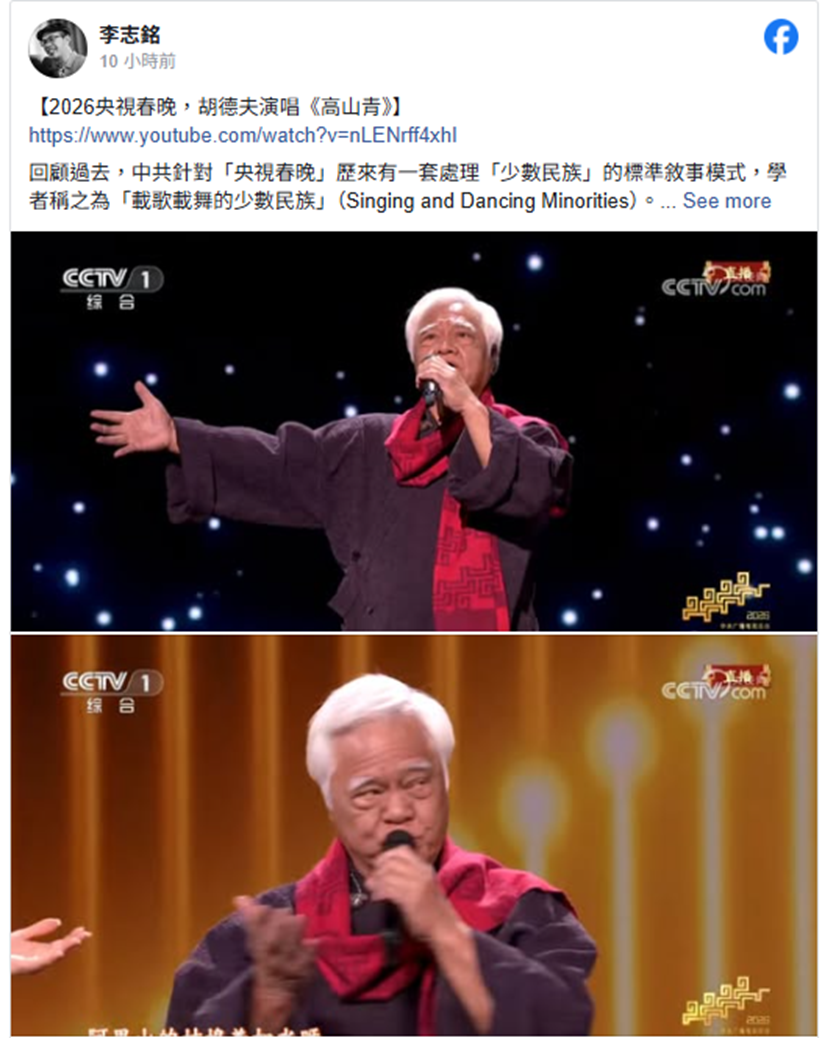Screen dimensions: 836x1038
Task: Open the starry background performance photo
Action: (x=413, y=430)
